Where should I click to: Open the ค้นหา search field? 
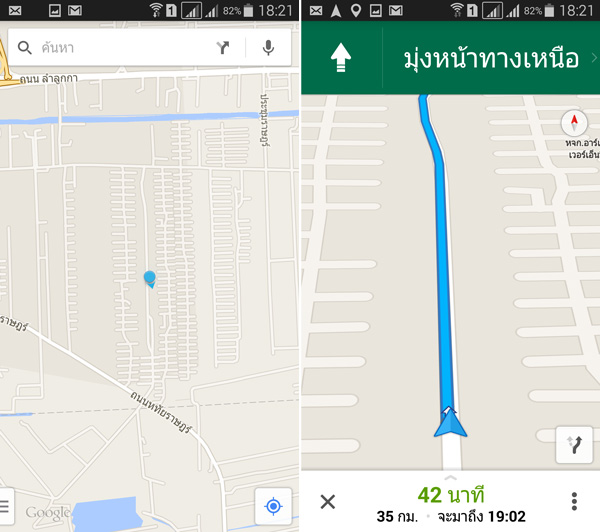click(110, 48)
